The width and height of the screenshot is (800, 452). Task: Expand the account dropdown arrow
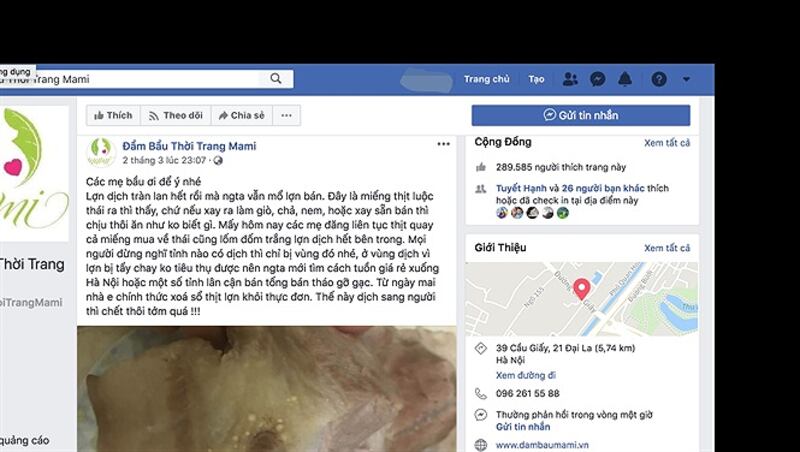686,79
